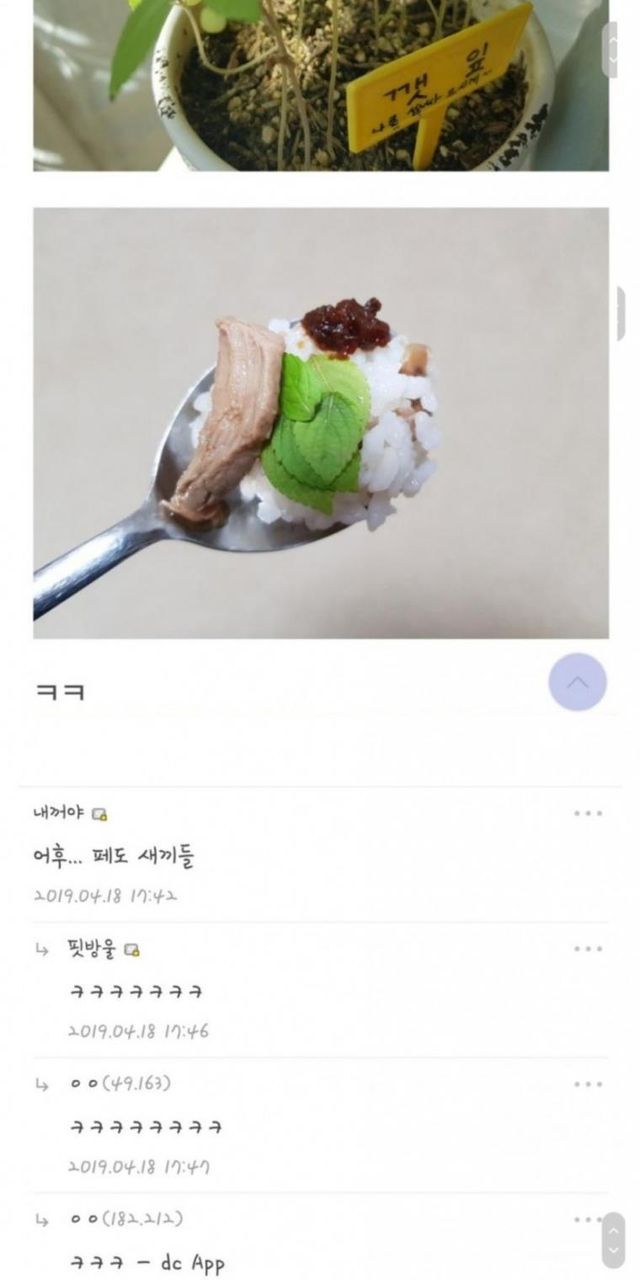View the spoonful of rice photo
This screenshot has height=1280, width=640.
[320, 422]
